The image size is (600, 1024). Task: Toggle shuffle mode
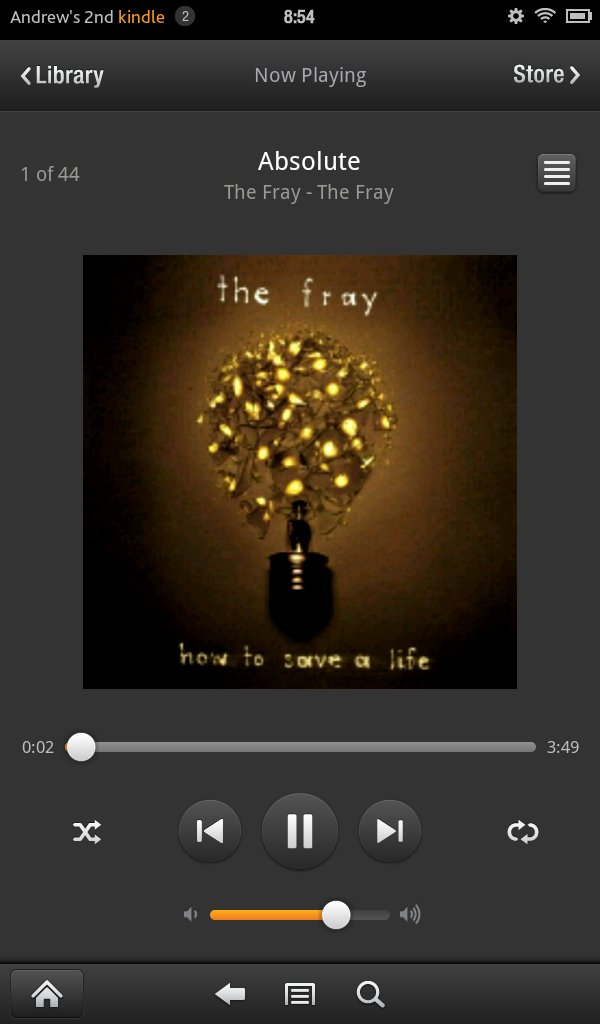[87, 831]
